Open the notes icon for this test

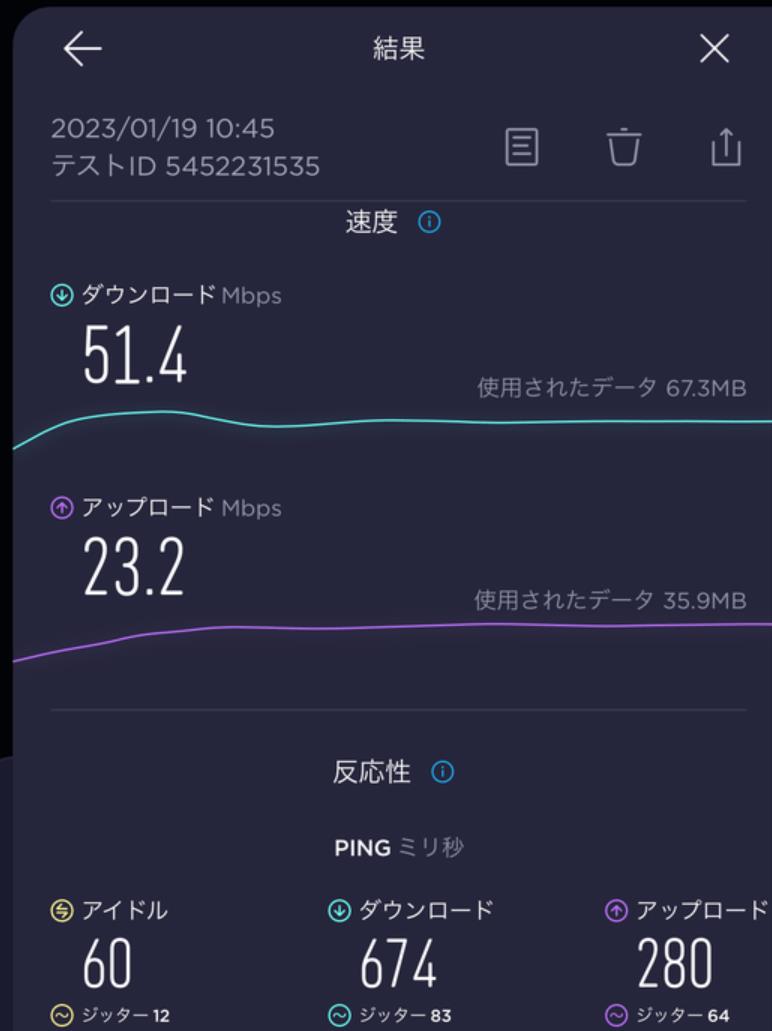(521, 148)
